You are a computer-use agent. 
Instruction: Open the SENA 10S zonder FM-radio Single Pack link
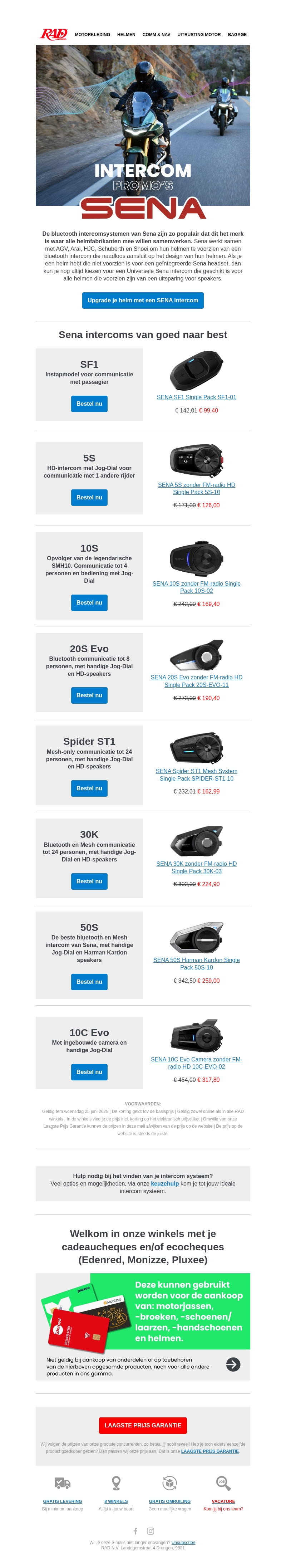[x=196, y=587]
